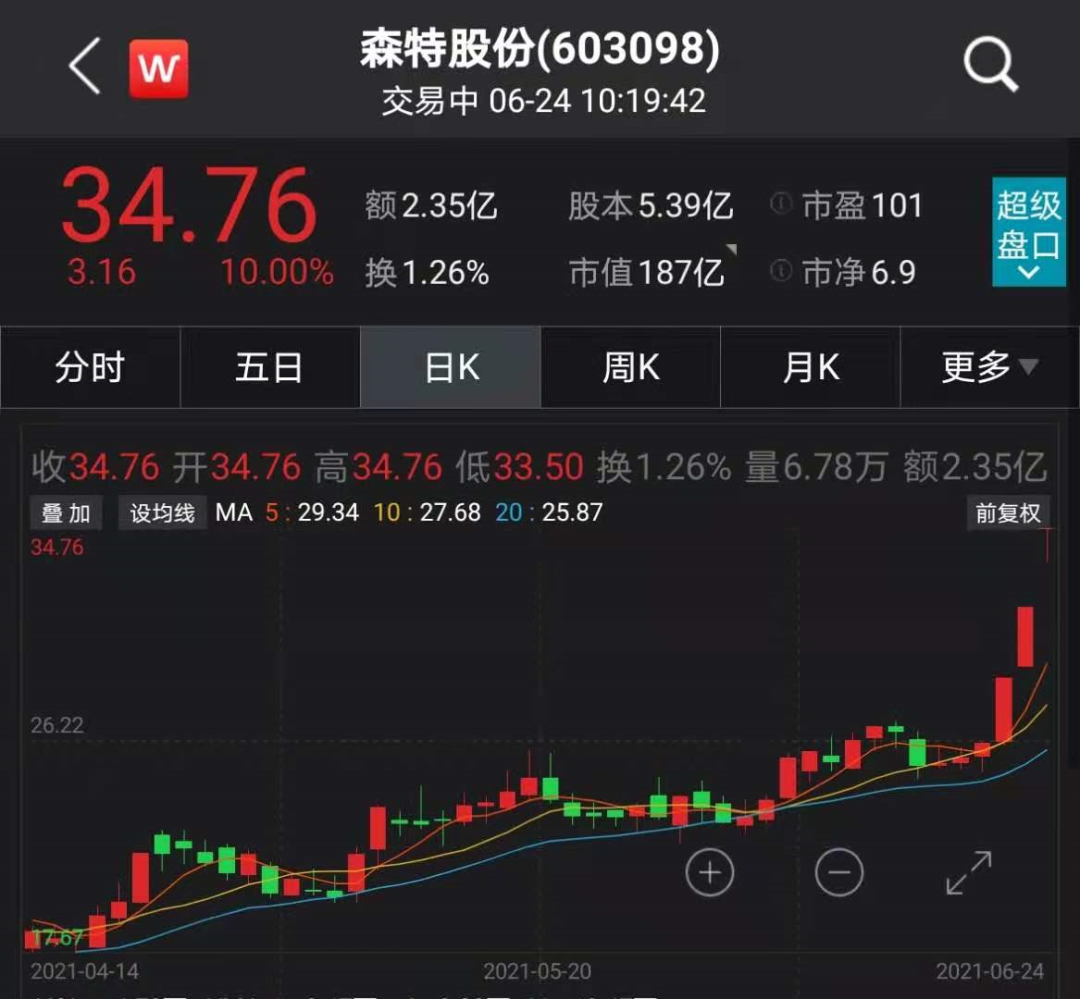The image size is (1080, 999).
Task: Zoom in the K-line chart
Action: coord(710,873)
